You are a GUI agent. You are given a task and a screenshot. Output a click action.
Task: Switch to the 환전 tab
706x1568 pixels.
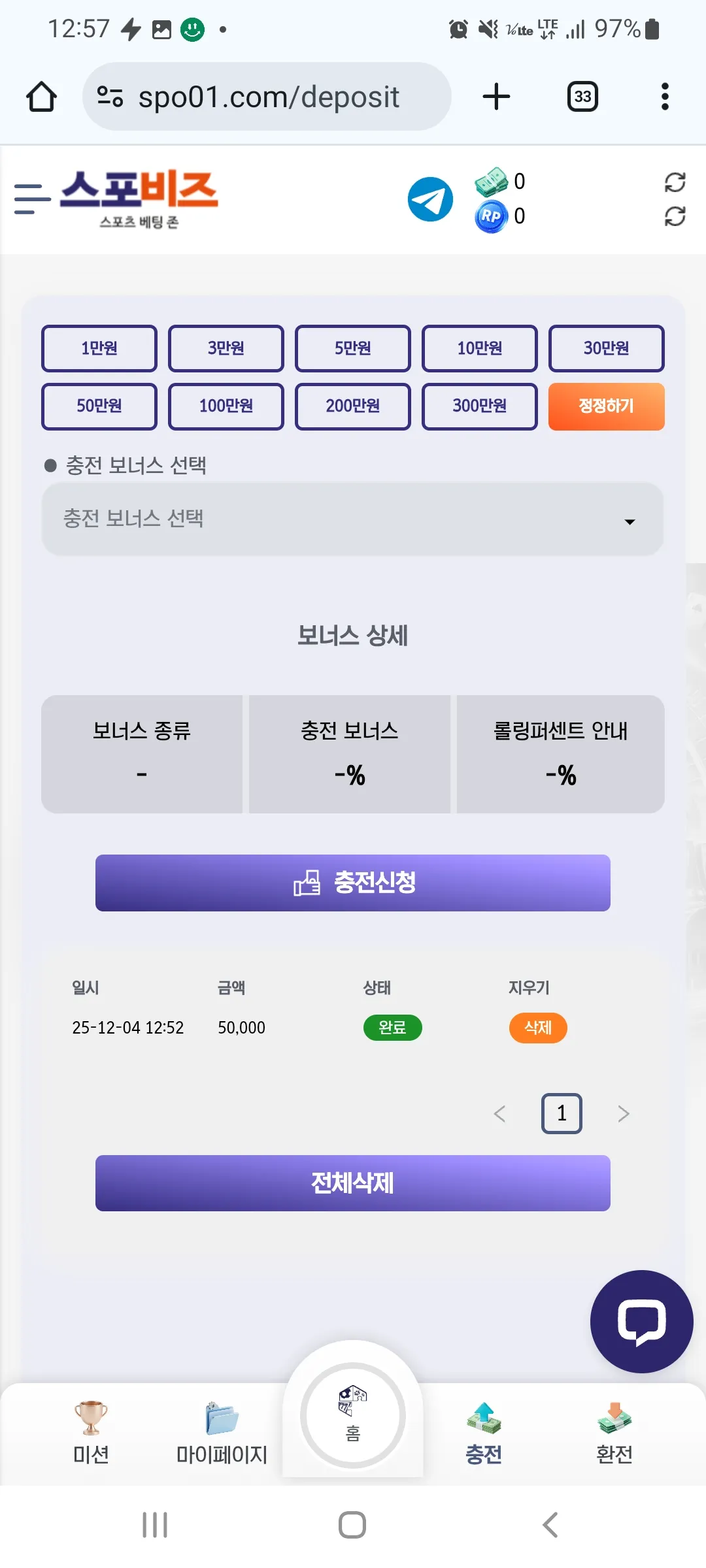(x=614, y=1433)
